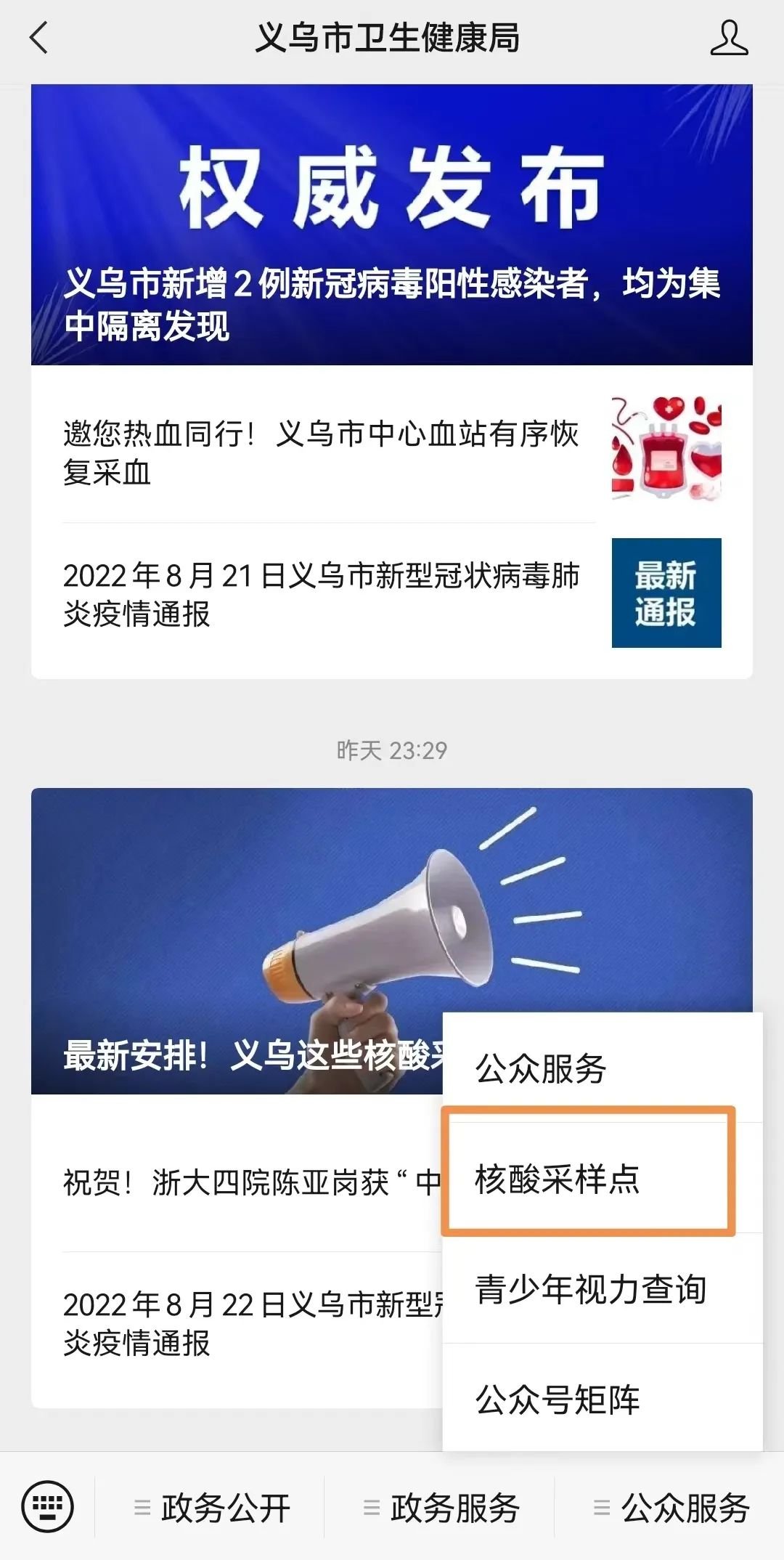The image size is (784, 1560).
Task: Open the account profile icon
Action: 729,38
